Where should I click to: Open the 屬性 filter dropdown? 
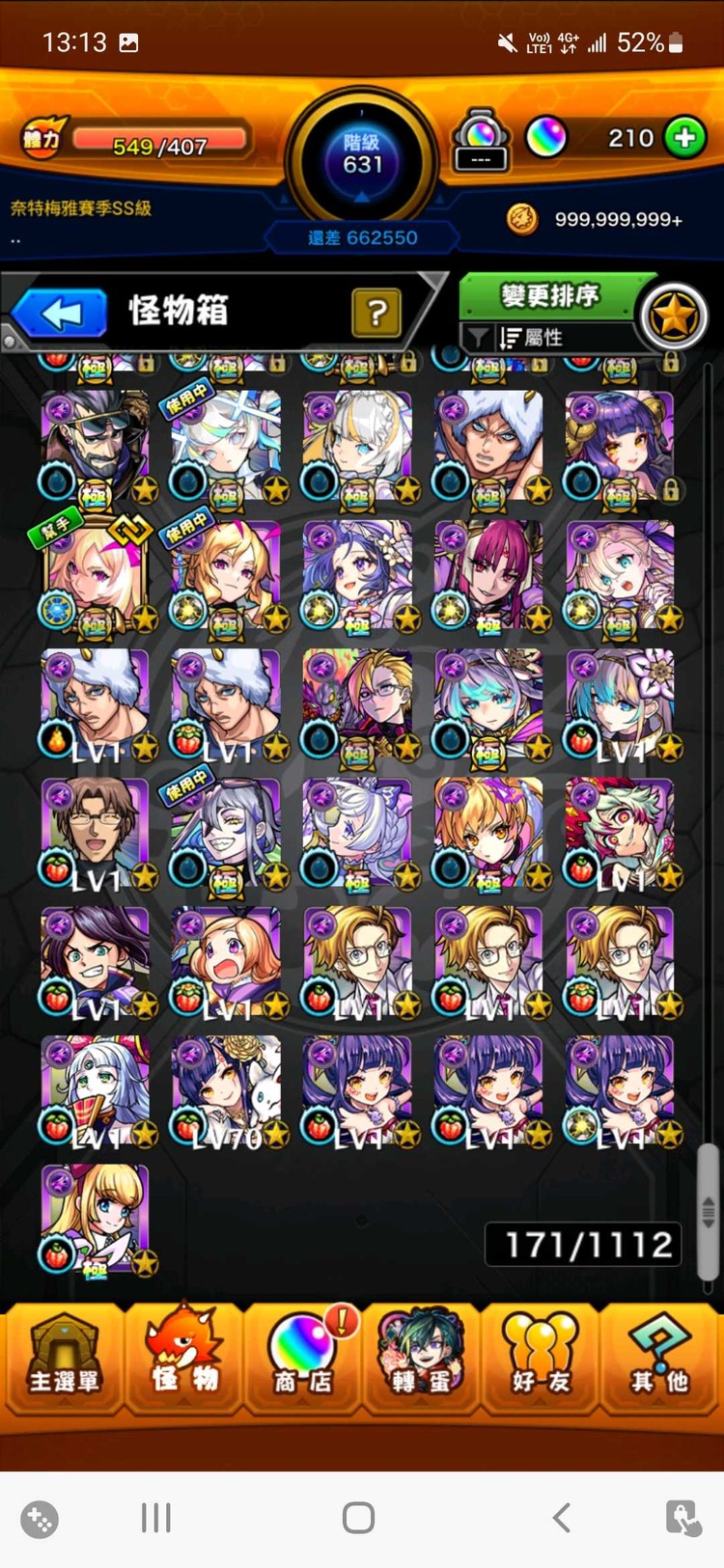coord(545,338)
